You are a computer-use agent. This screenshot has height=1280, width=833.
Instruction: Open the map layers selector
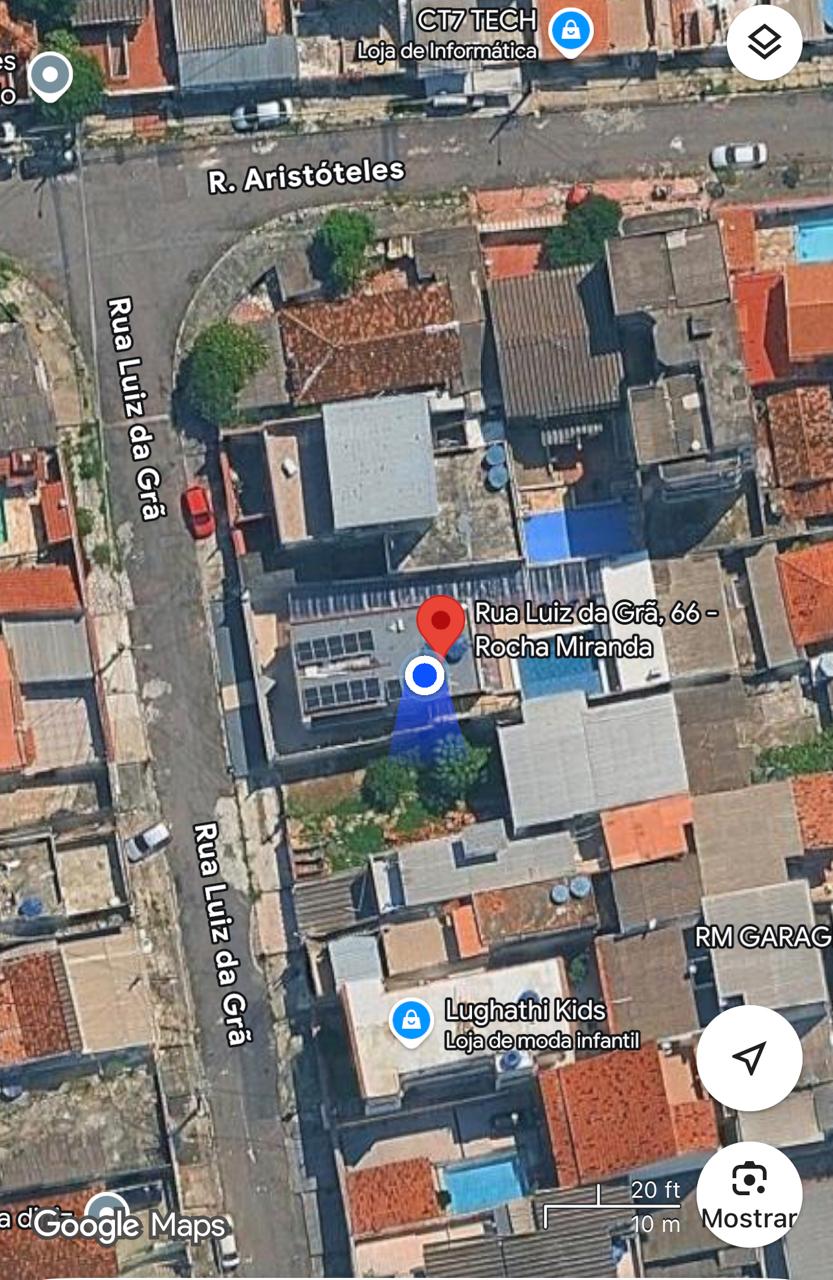(764, 42)
